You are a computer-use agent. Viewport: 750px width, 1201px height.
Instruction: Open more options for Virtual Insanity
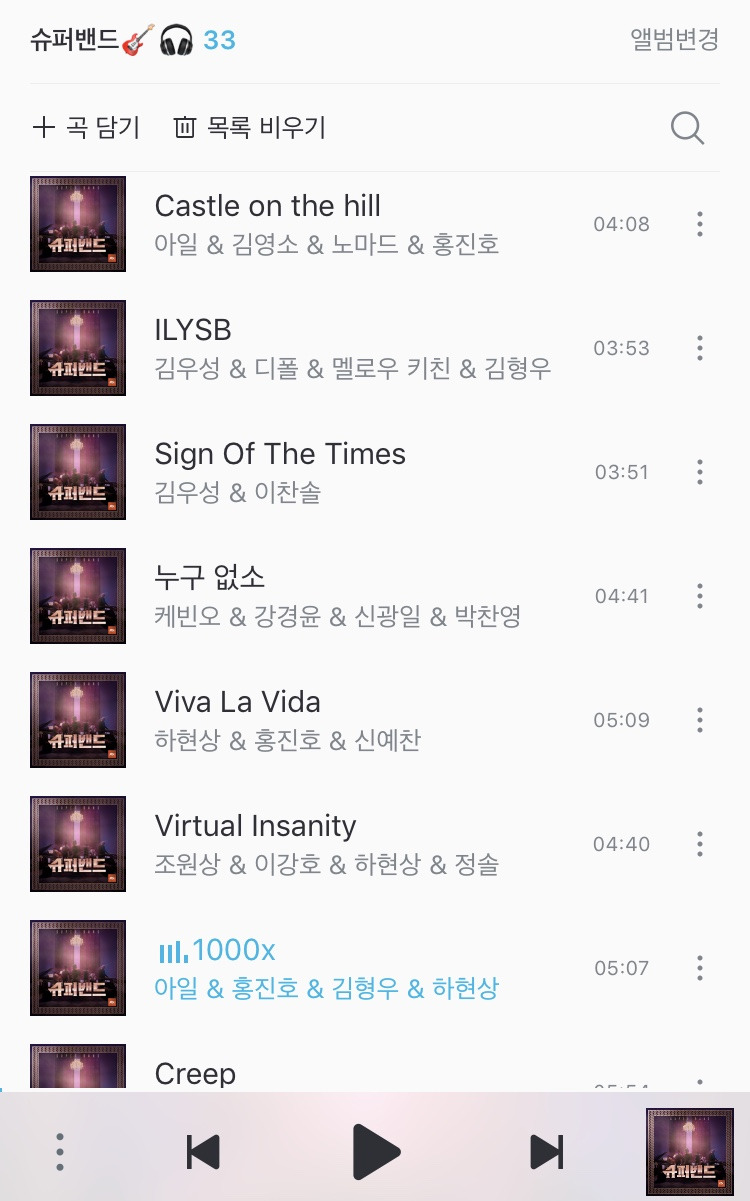(700, 844)
